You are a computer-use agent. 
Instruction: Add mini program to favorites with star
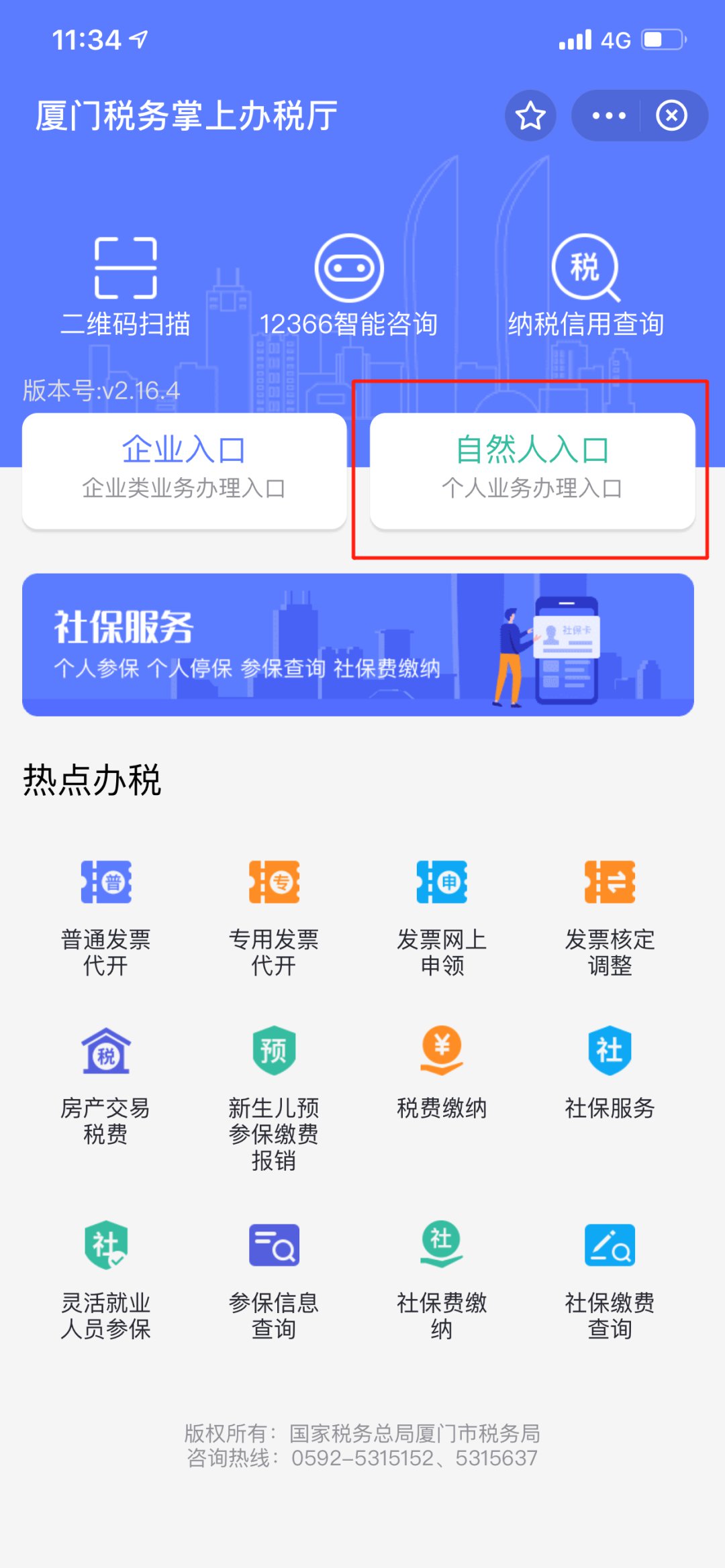point(530,115)
